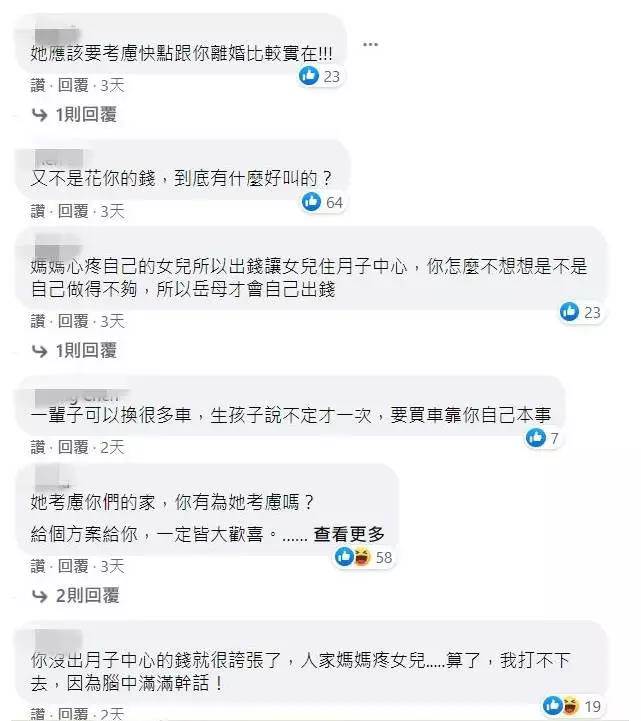Expand 1則回覆 under the 離婚 comment
The image size is (641, 721).
tap(85, 115)
